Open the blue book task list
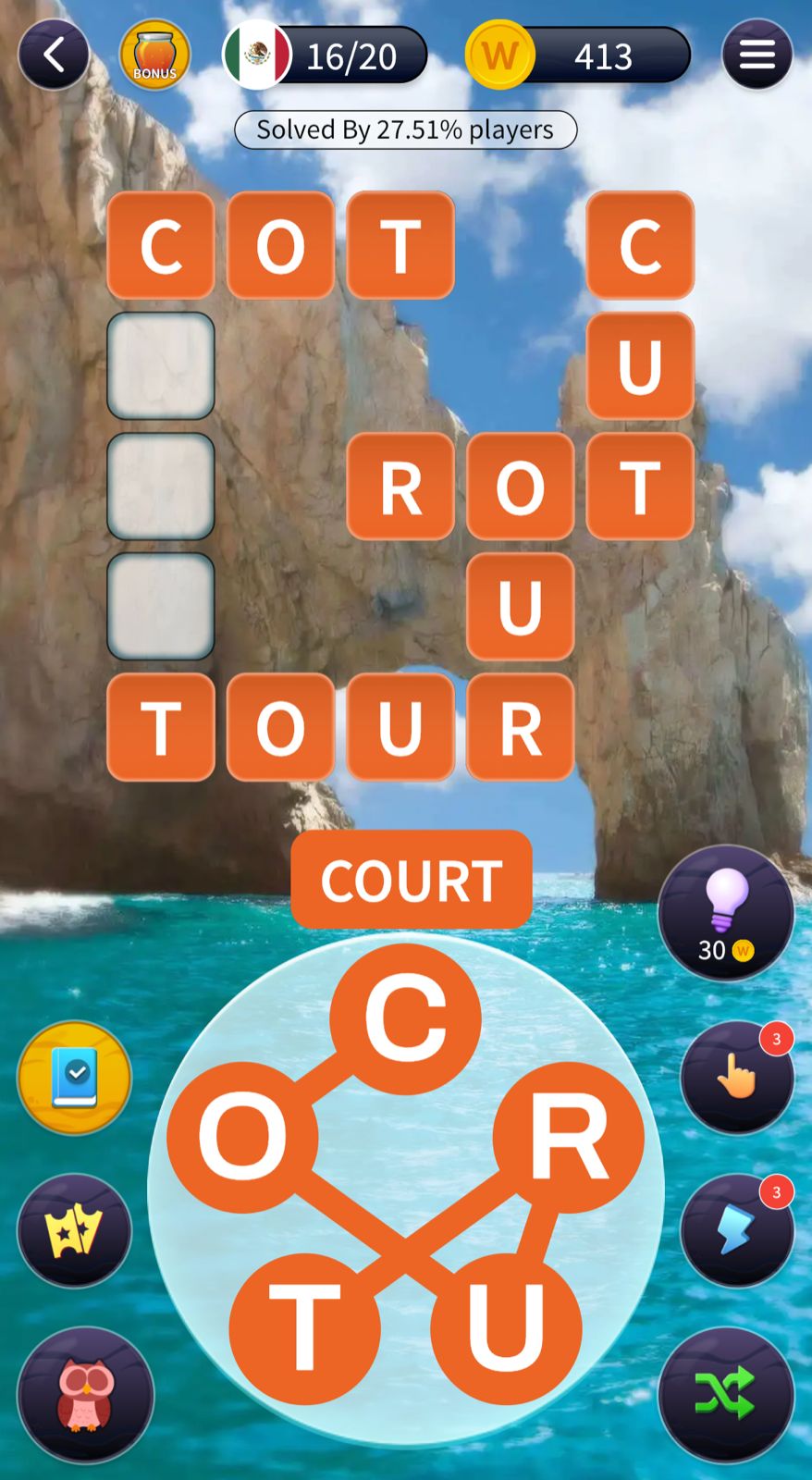Screen dimensions: 812x1480 click(x=74, y=1077)
